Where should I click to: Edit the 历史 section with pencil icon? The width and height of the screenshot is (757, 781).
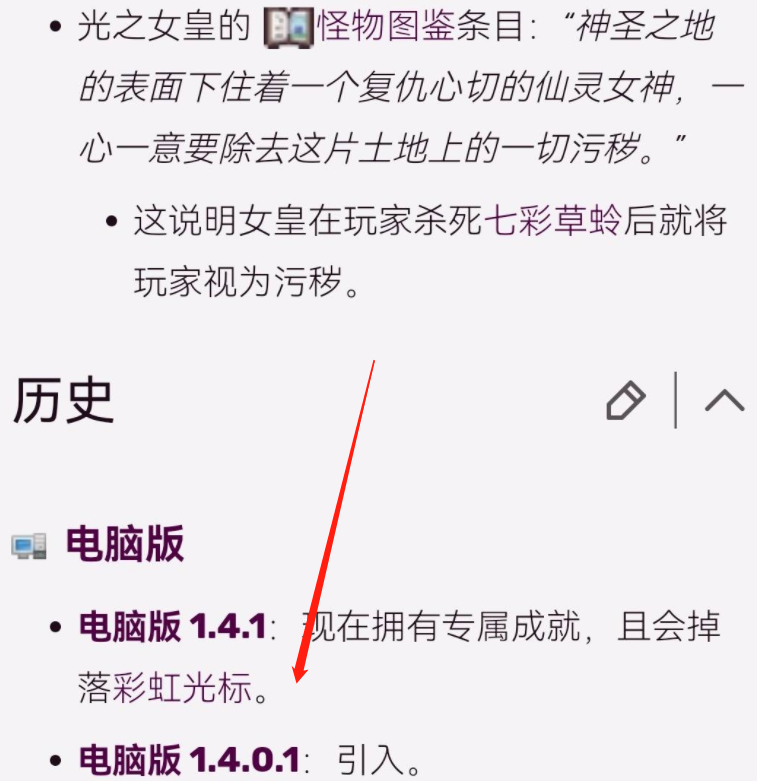pos(626,401)
